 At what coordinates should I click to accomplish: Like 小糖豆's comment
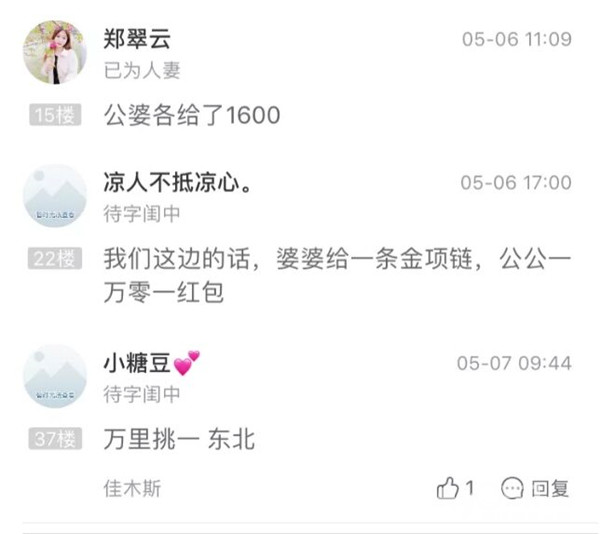tap(455, 489)
